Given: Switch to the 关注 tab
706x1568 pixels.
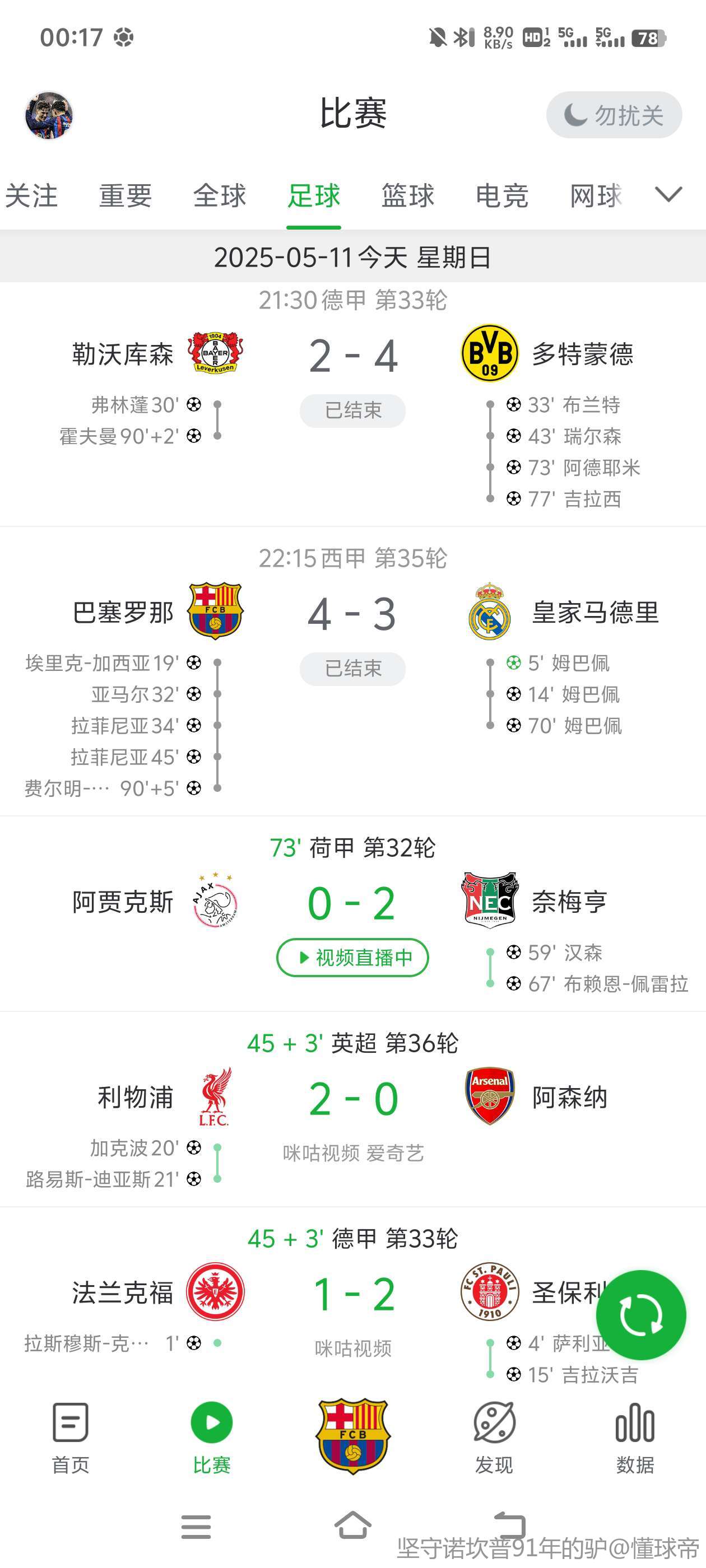Looking at the screenshot, I should point(31,196).
